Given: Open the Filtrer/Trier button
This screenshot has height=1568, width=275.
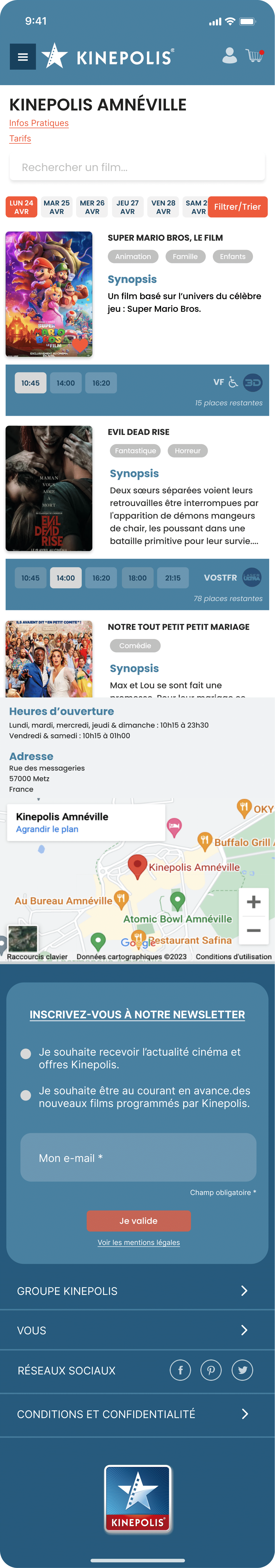Looking at the screenshot, I should tap(237, 207).
